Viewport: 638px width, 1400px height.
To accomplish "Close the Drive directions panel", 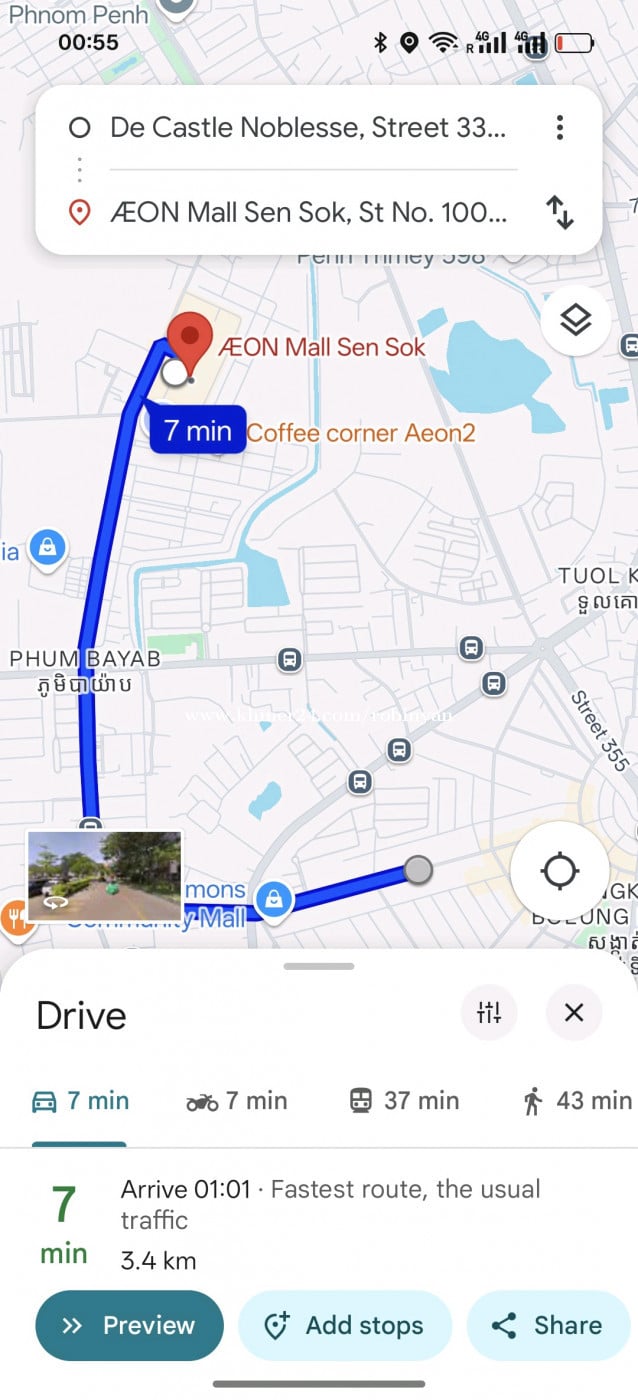I will point(574,1013).
